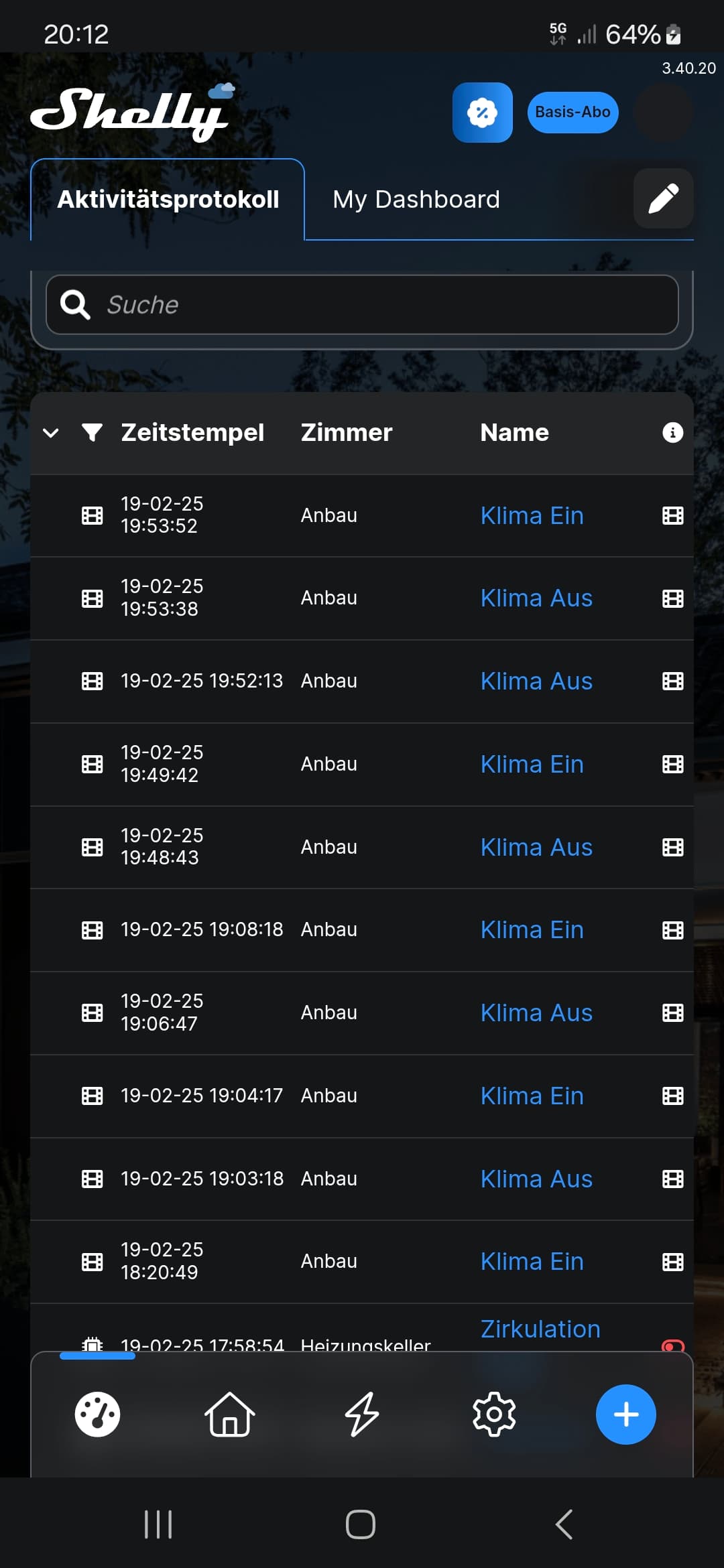Select the Aktivitätsprotokoll tab

point(168,199)
